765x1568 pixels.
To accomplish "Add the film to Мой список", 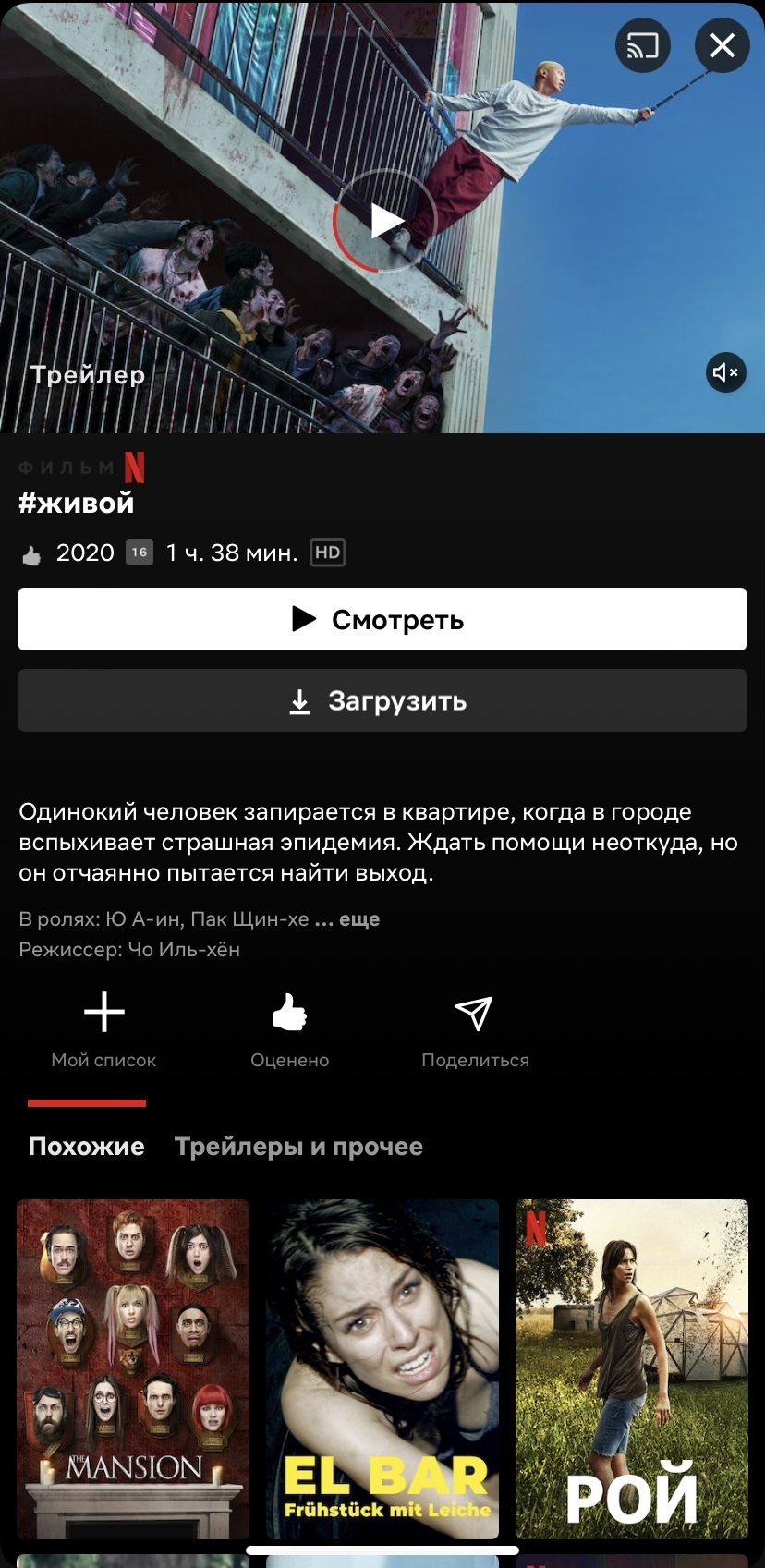I will pyautogui.click(x=103, y=1029).
